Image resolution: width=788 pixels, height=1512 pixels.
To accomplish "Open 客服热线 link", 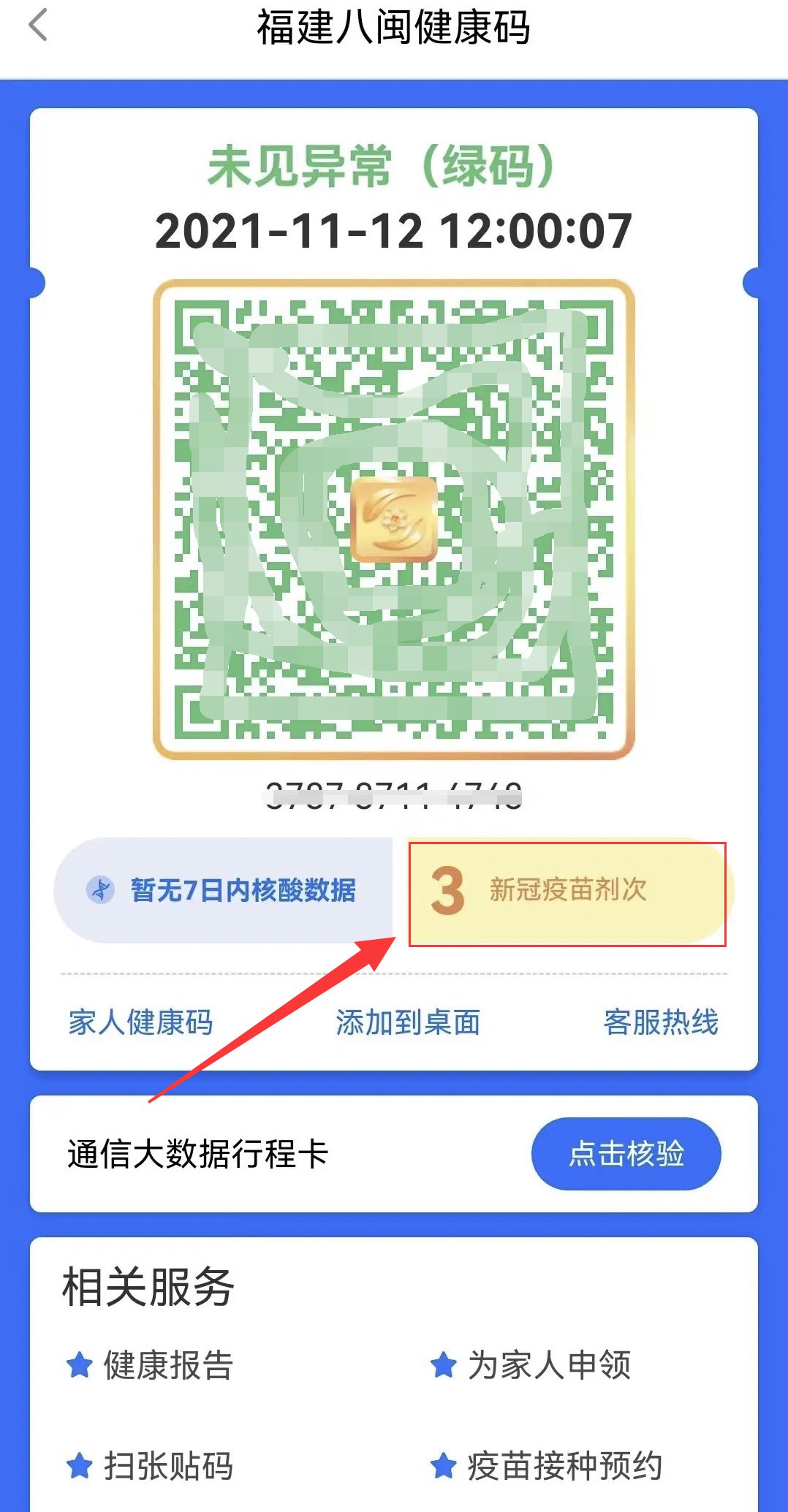I will point(661,1022).
